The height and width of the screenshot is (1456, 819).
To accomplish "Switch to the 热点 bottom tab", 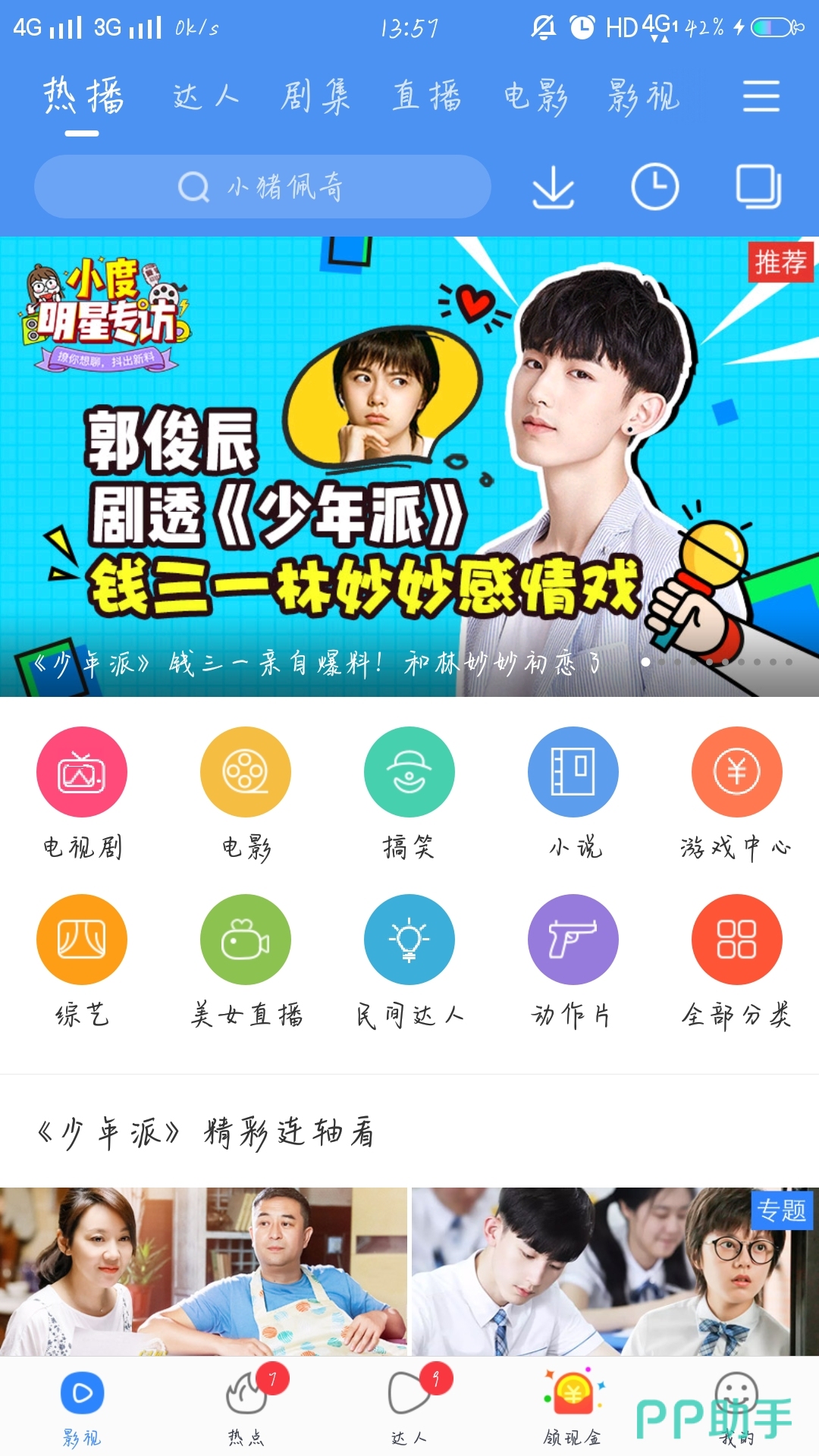I will pyautogui.click(x=246, y=1405).
